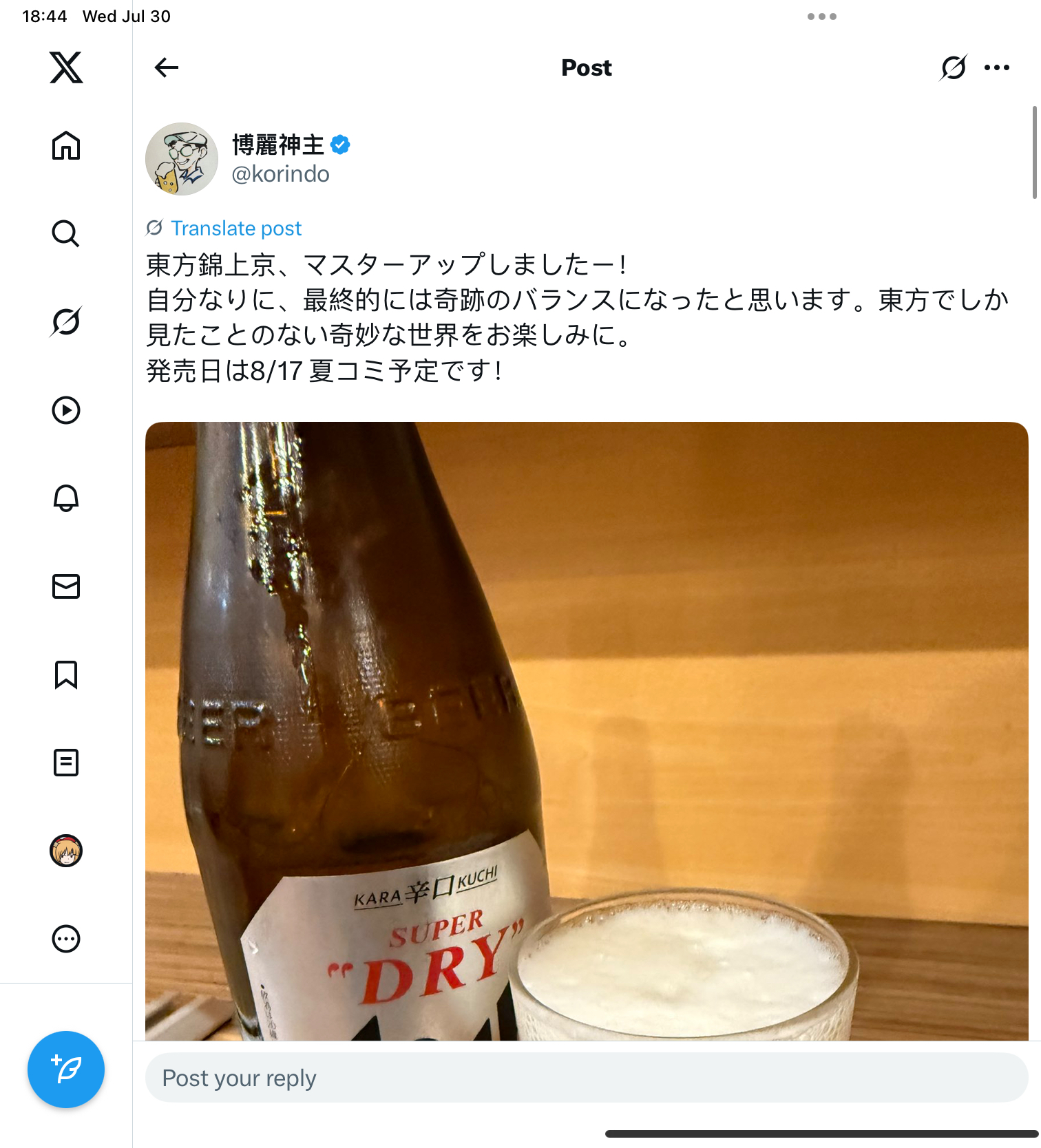Open Grok icon in the top bar
Viewport: 1041px width, 1148px height.
(954, 67)
